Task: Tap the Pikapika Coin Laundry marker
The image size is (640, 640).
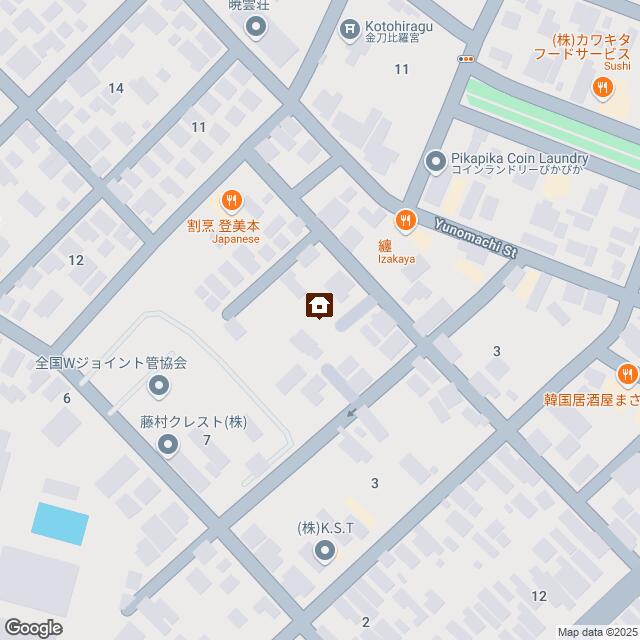Action: [435, 160]
